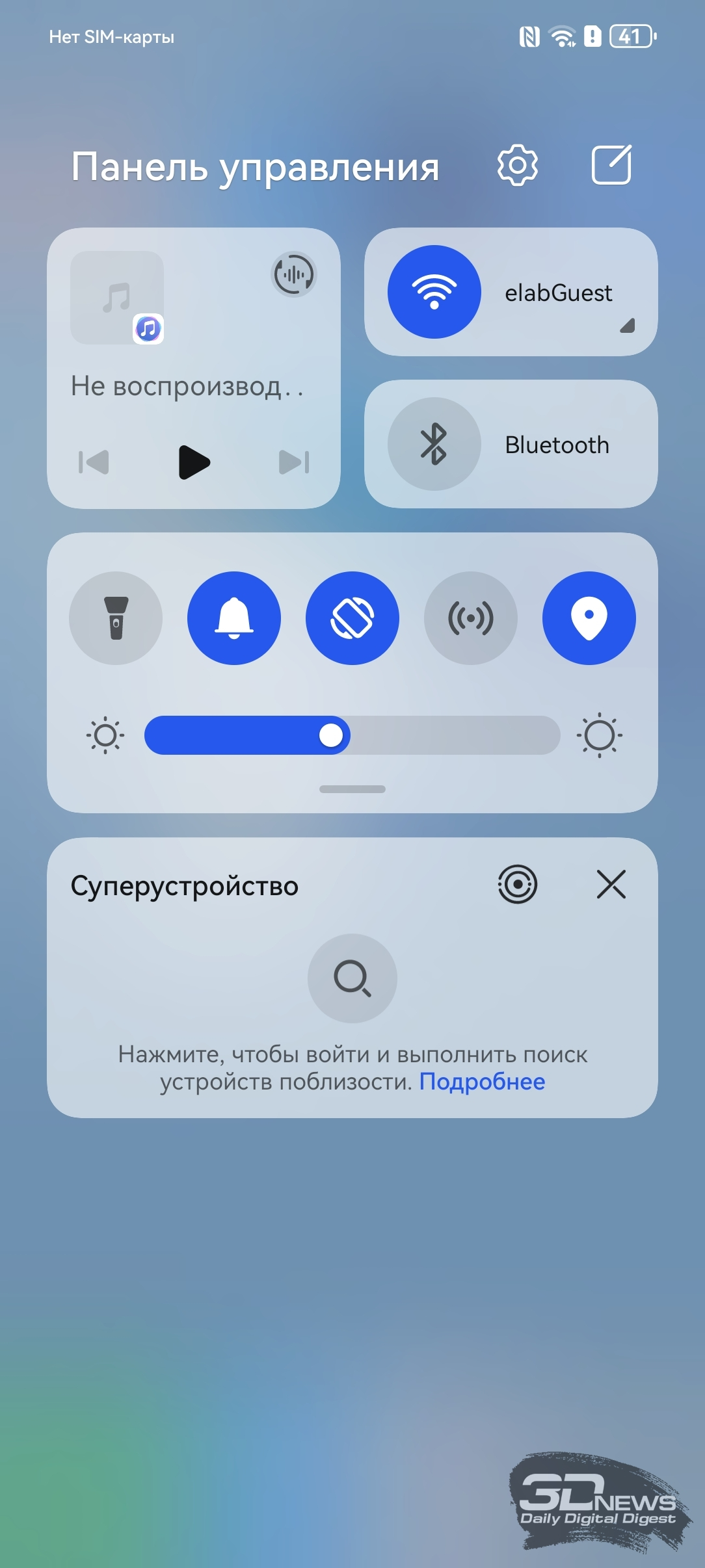Close the Суперустройство card
Image resolution: width=705 pixels, height=1568 pixels.
click(x=611, y=885)
